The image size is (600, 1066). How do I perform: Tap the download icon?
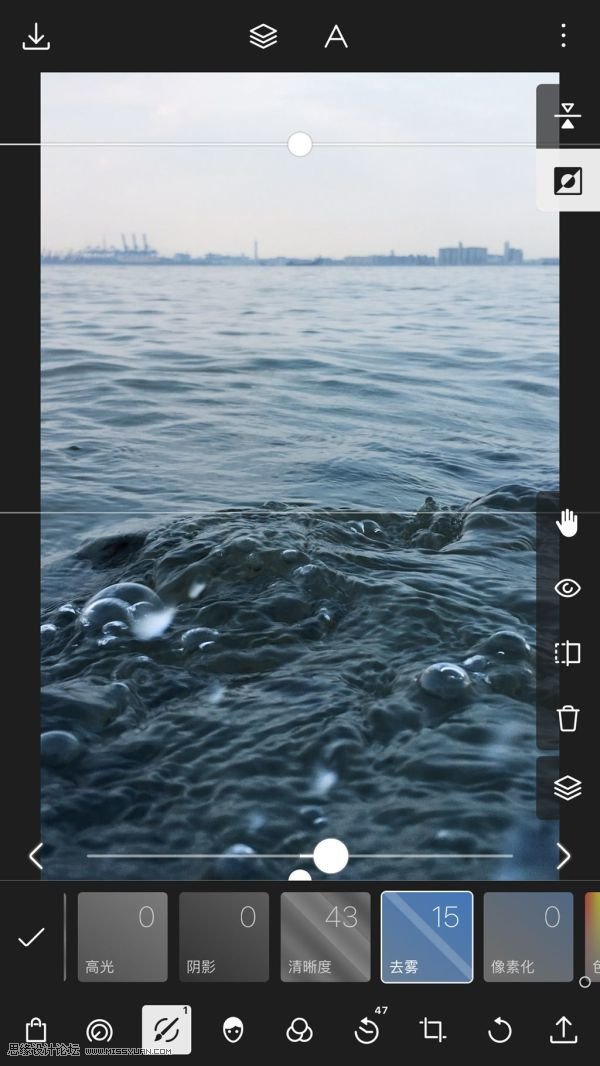36,37
